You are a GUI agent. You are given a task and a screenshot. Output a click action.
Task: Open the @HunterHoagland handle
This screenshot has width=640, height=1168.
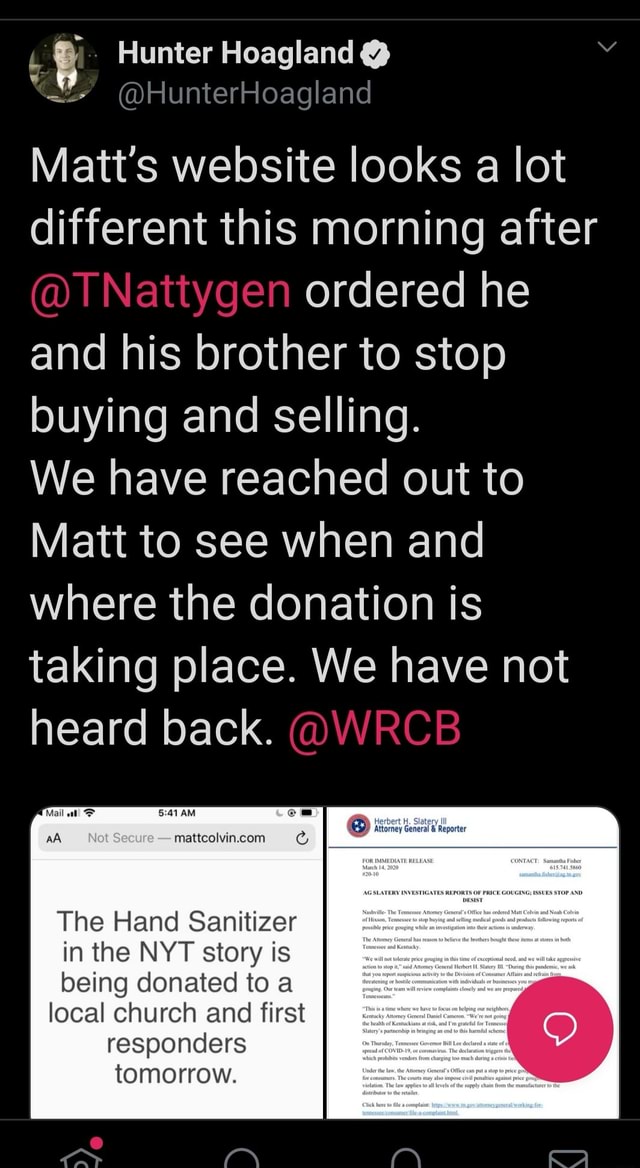pos(245,92)
